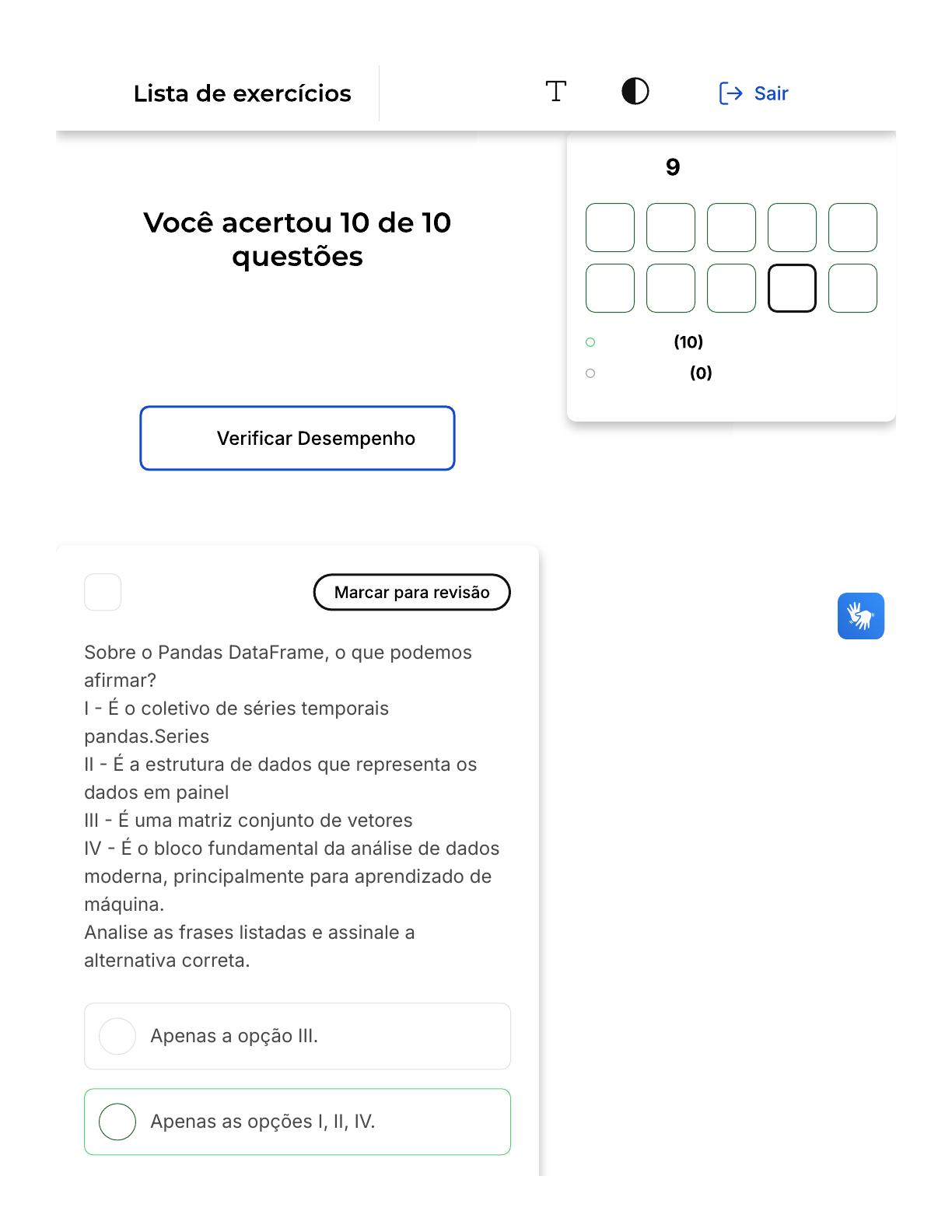Toggle the high contrast mode icon
The image size is (952, 1232).
635,92
